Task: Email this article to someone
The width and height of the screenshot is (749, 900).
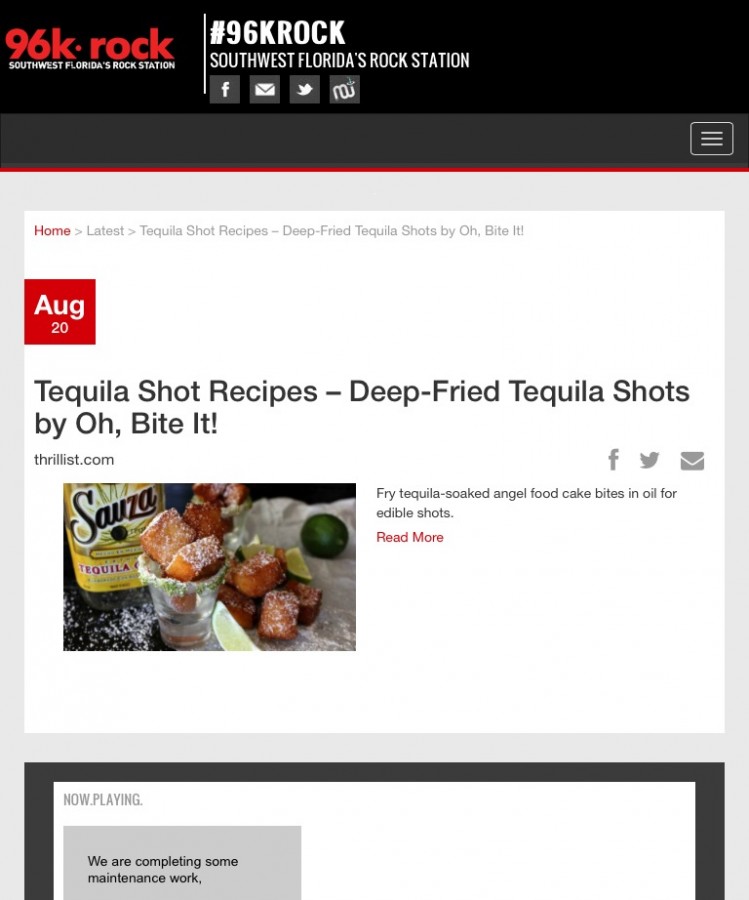Action: pos(692,460)
